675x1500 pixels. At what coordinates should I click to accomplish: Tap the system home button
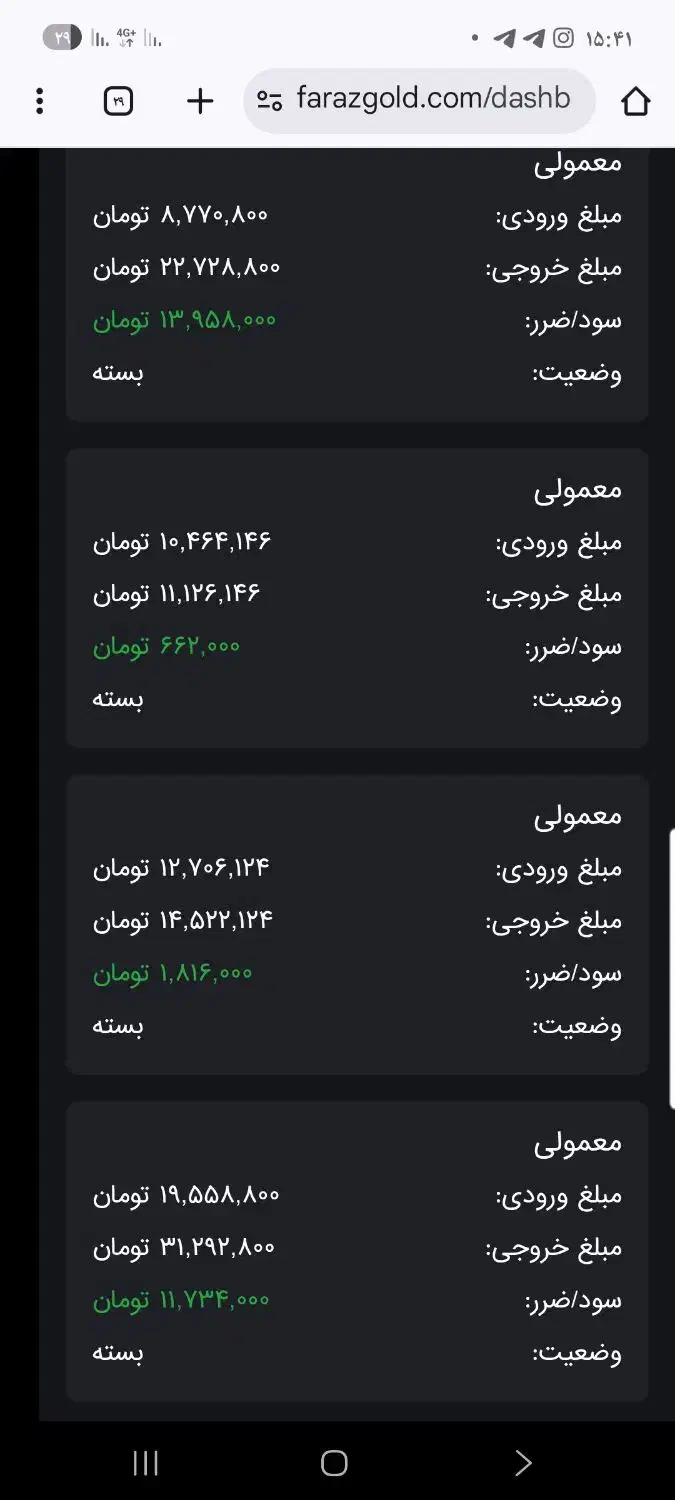click(334, 1464)
